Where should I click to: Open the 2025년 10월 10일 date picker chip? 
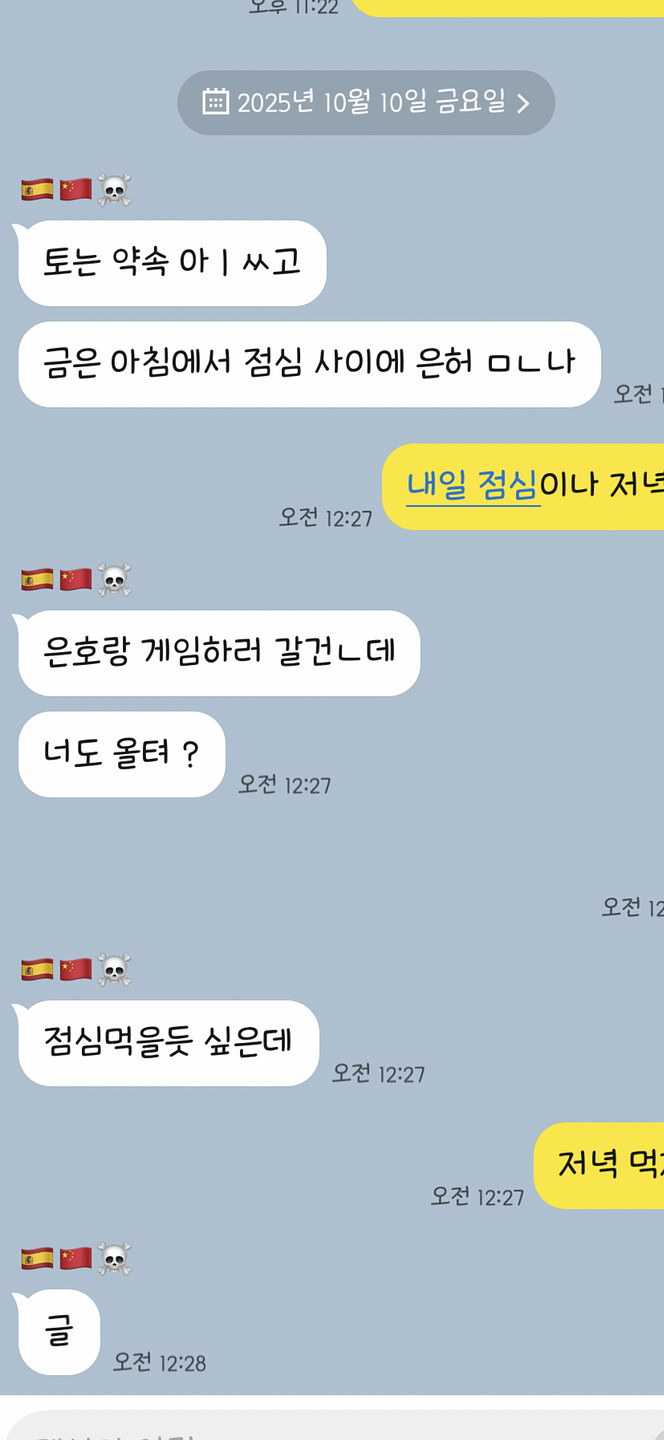point(366,102)
